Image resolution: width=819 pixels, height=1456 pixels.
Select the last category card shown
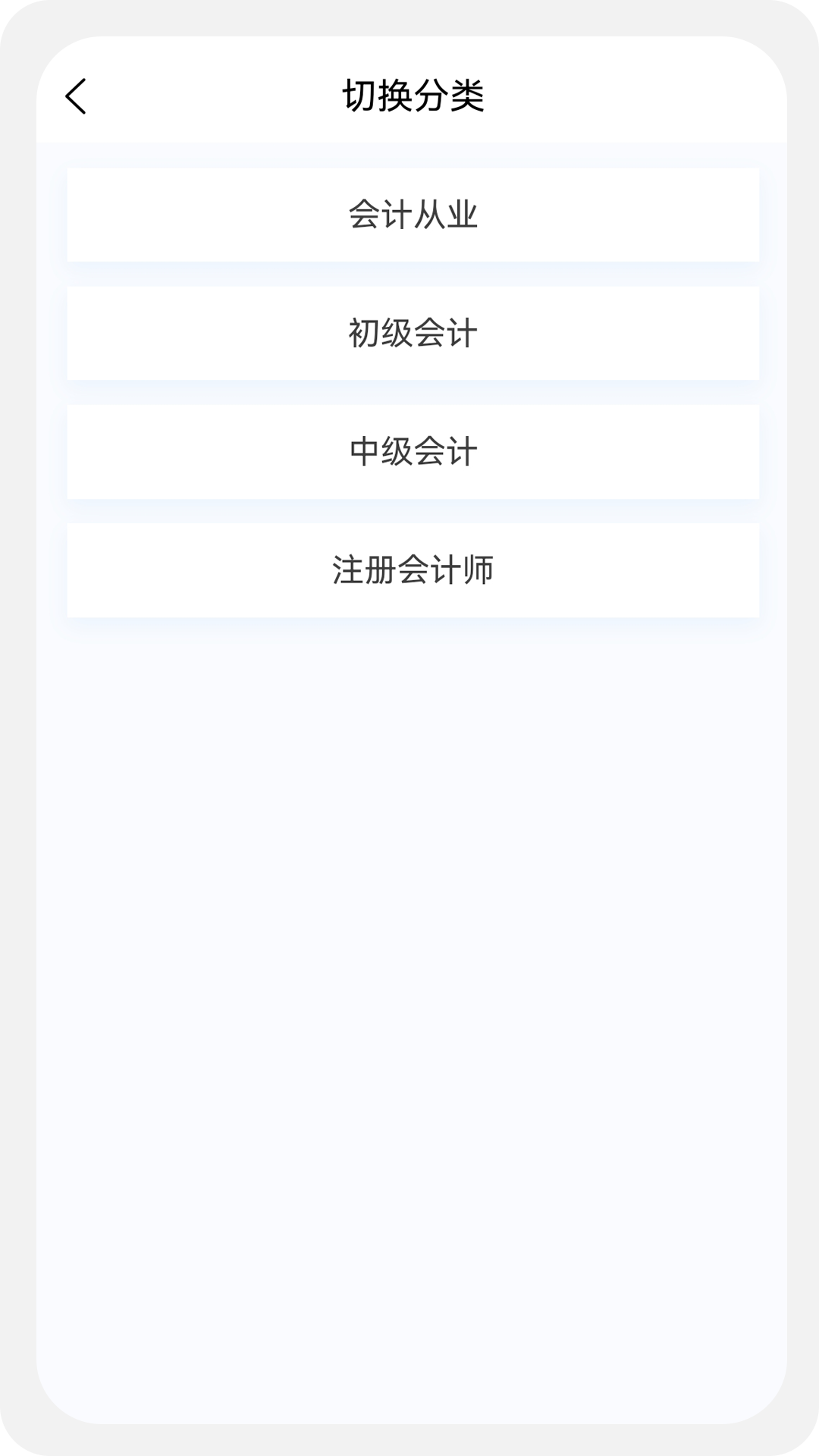(413, 570)
